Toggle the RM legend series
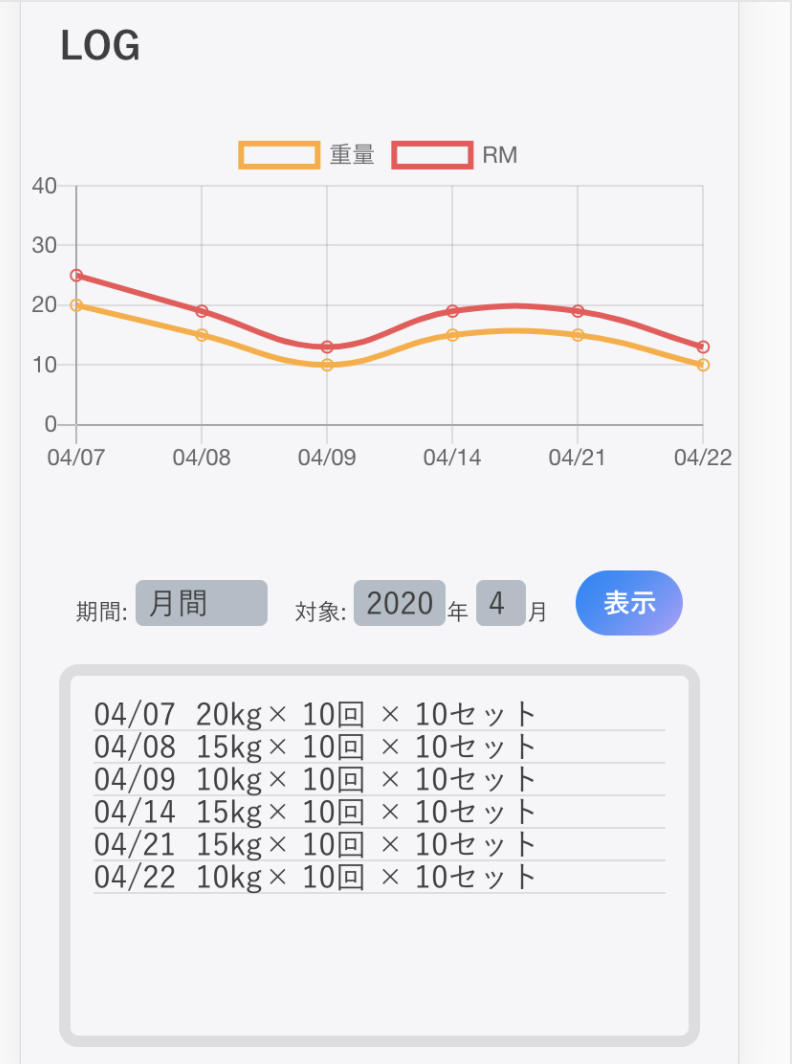The height and width of the screenshot is (1064, 798). pos(455,155)
